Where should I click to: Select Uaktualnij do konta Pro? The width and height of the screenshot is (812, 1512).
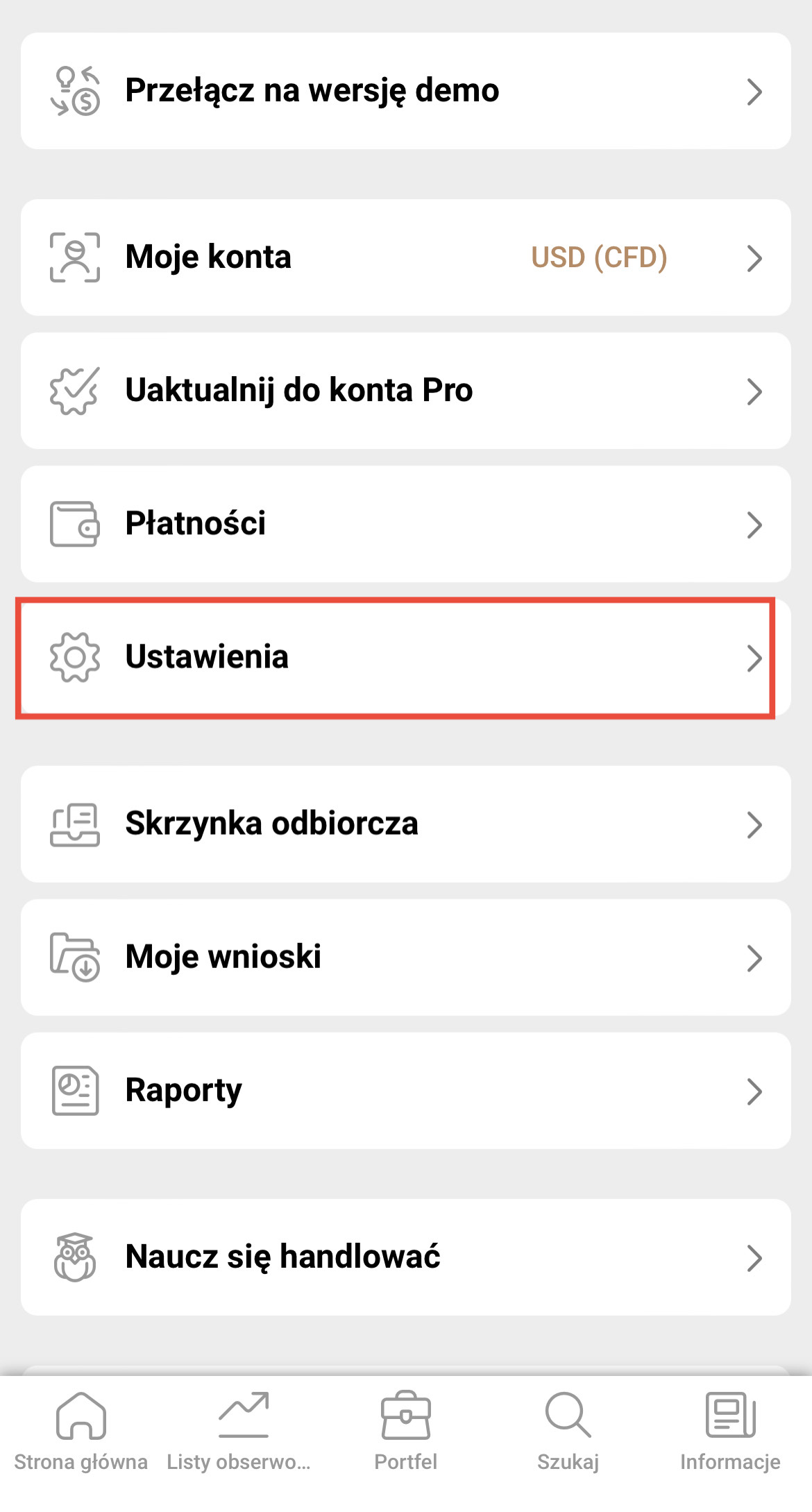point(405,391)
